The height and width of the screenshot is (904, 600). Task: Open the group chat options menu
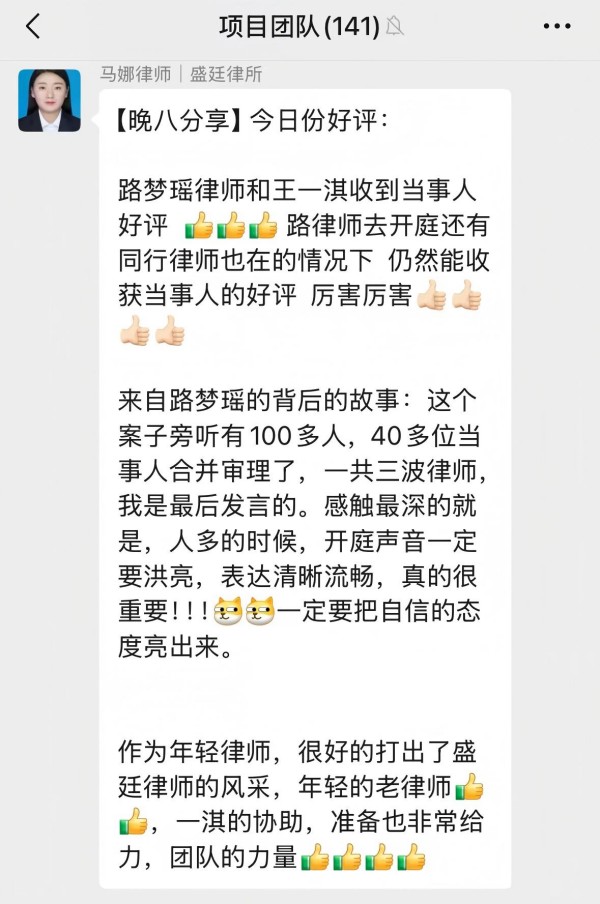557,27
